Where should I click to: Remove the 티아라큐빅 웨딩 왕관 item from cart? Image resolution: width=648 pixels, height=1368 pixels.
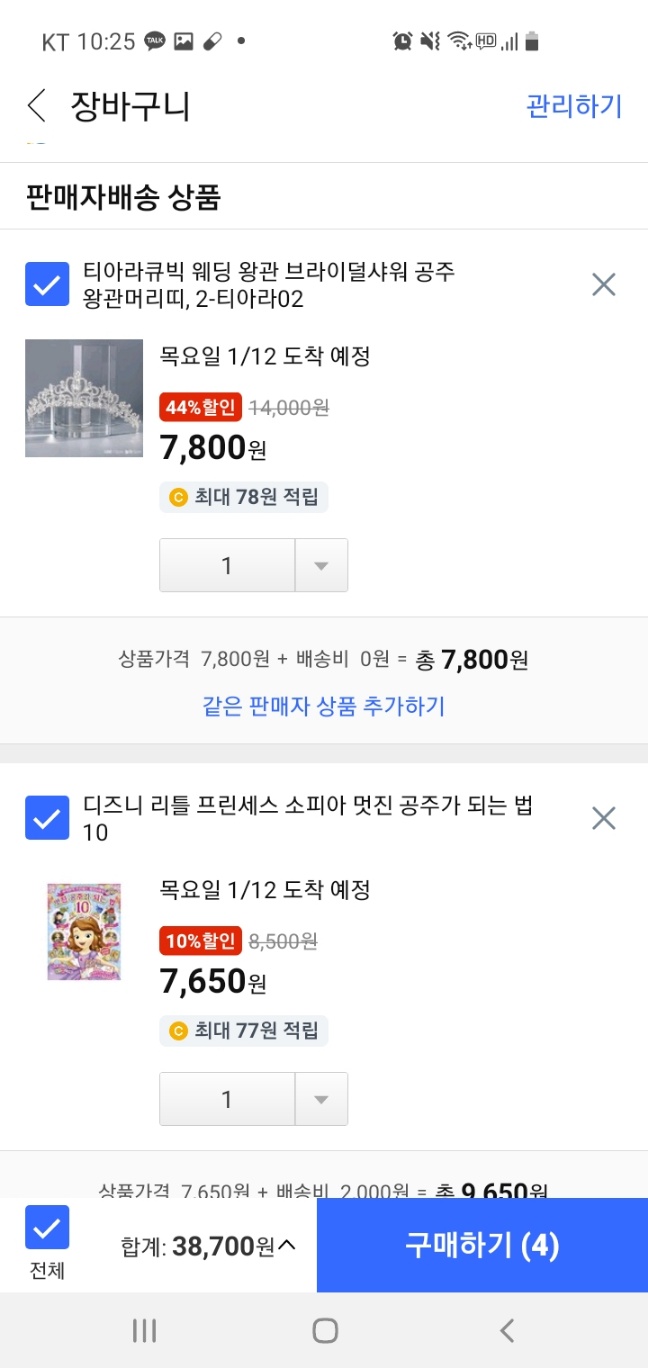pos(603,285)
